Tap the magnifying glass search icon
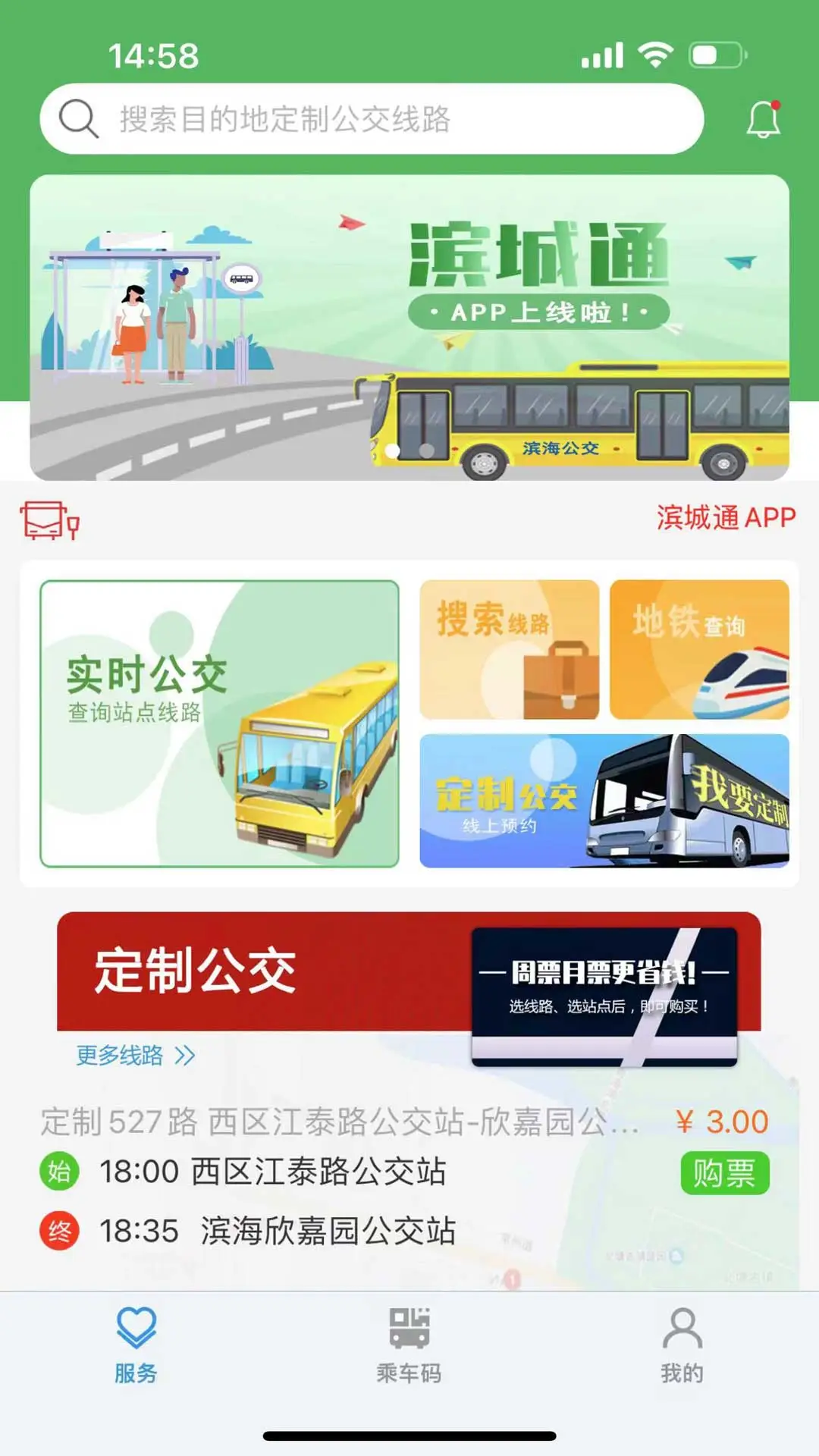 (78, 118)
